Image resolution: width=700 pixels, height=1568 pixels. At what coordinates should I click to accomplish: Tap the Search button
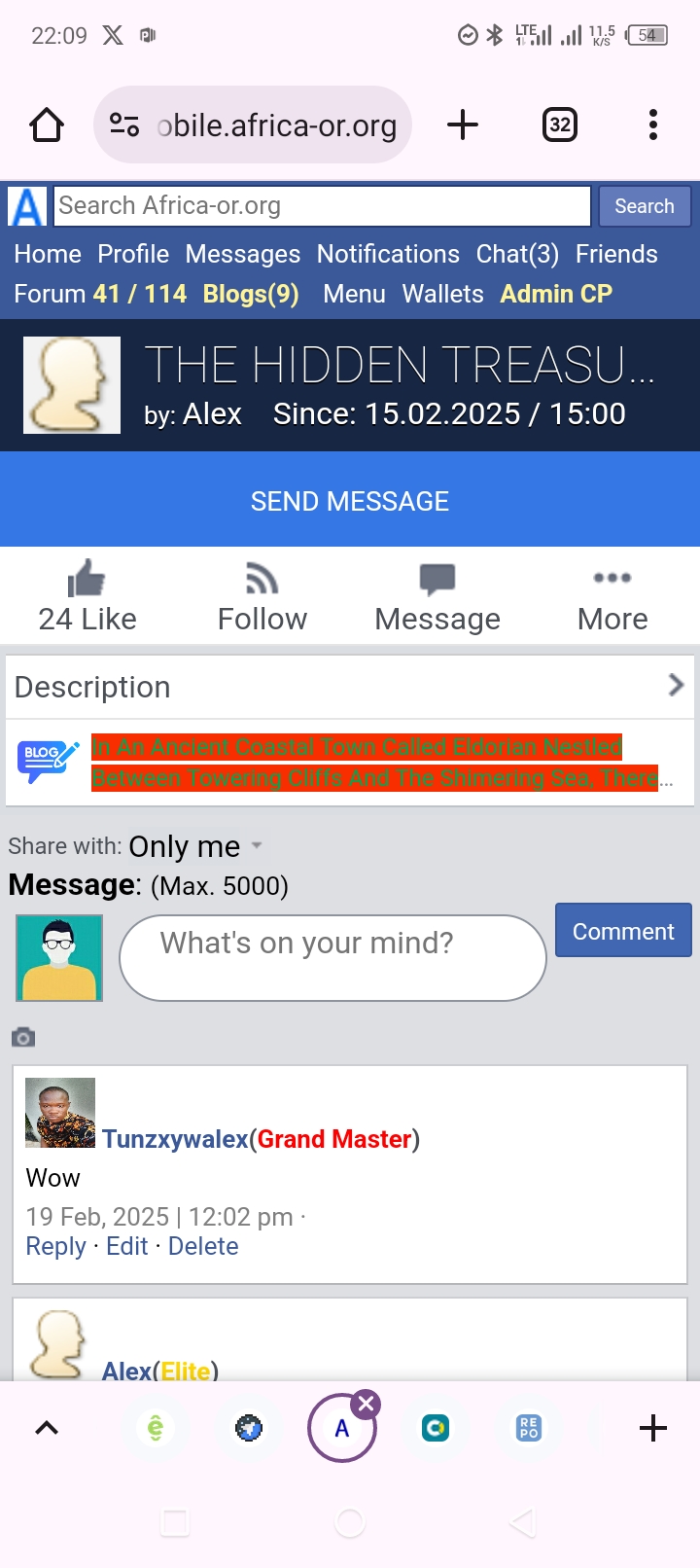point(645,206)
